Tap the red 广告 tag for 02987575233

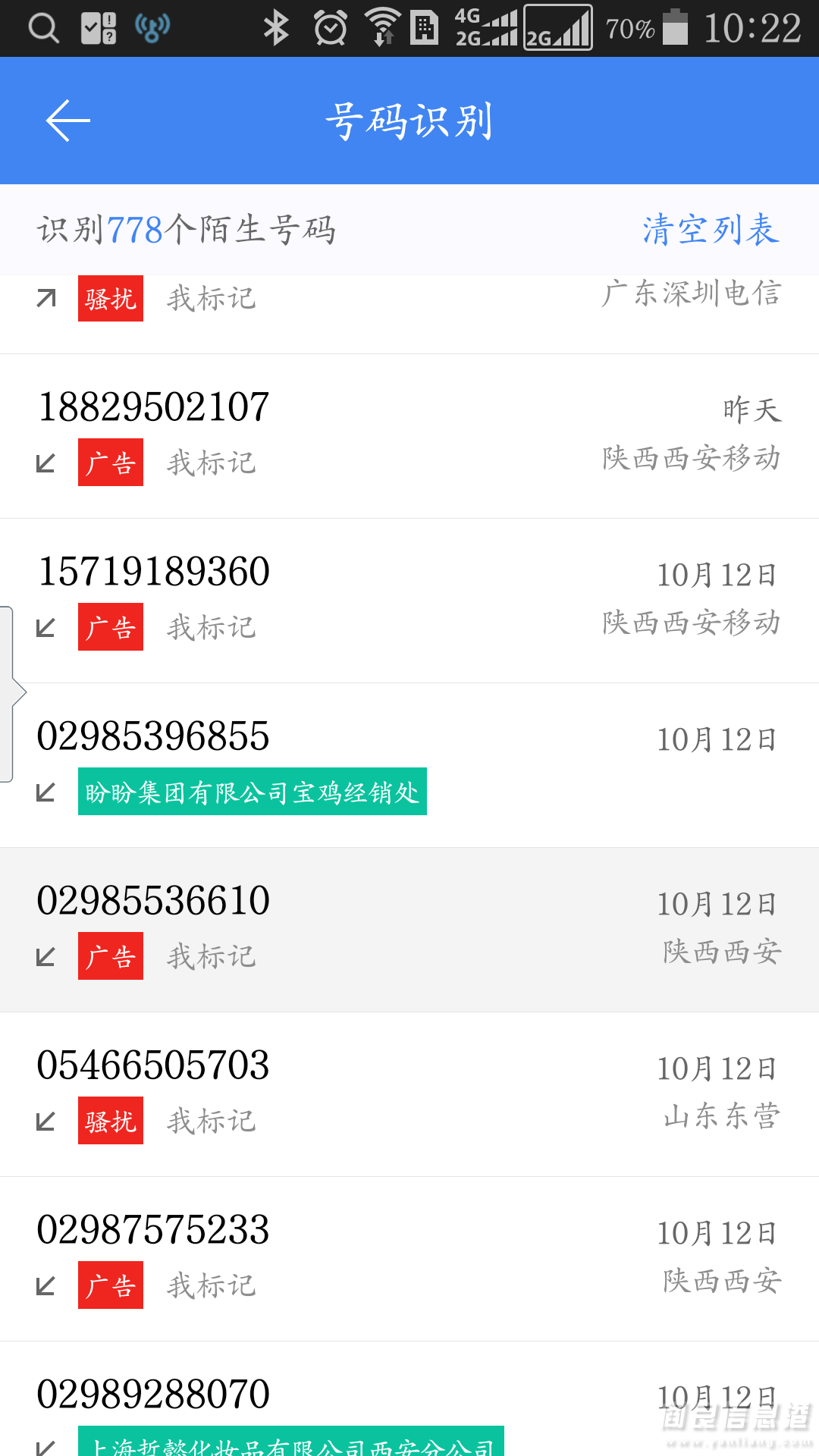110,1285
